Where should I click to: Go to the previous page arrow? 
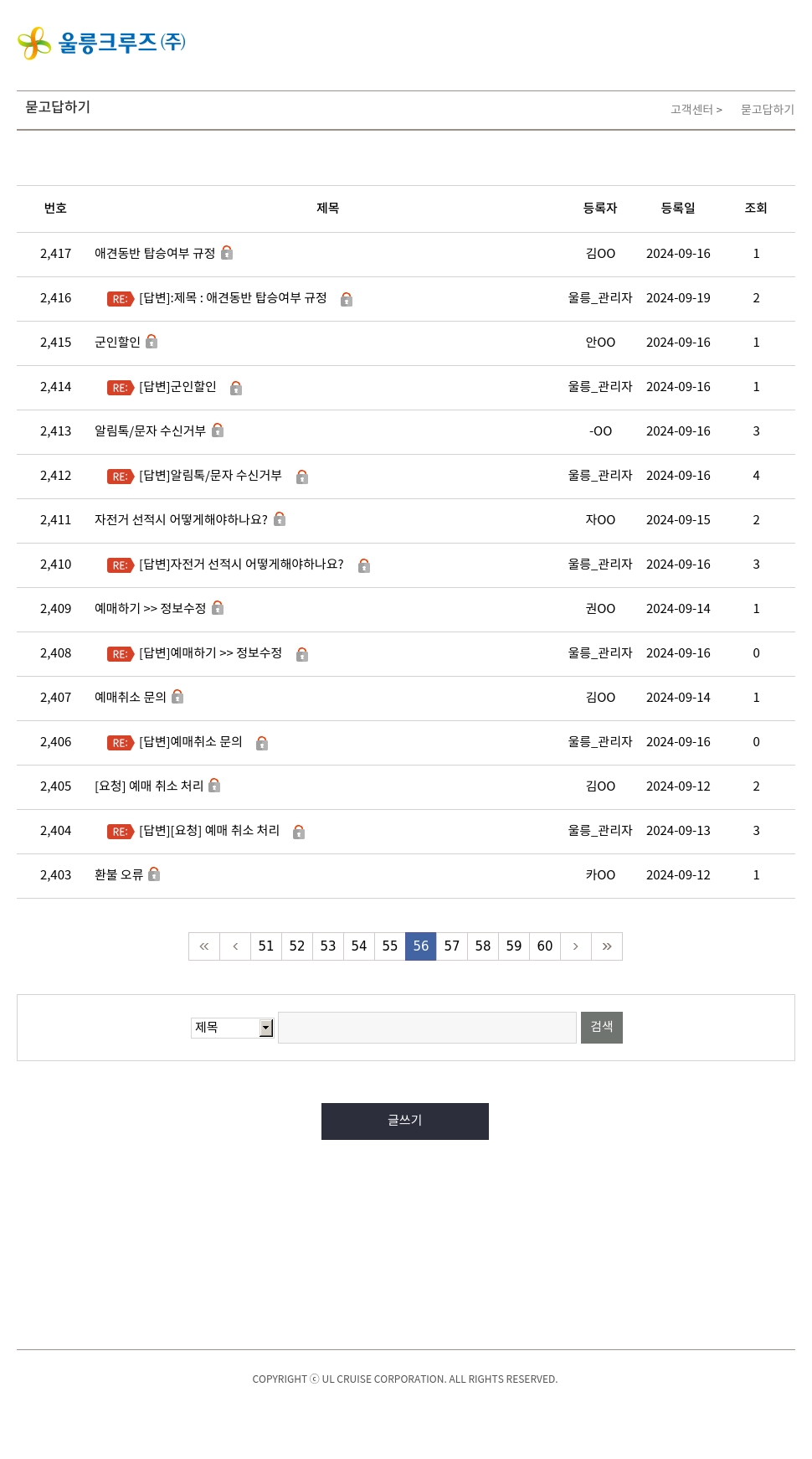[x=235, y=946]
